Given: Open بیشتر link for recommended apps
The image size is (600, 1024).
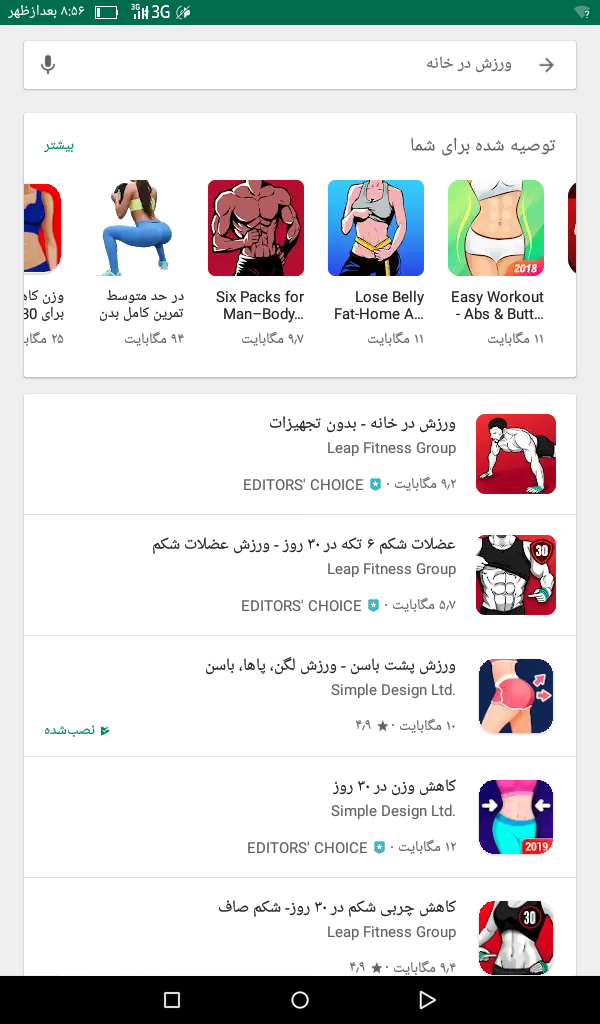Looking at the screenshot, I should [x=59, y=146].
